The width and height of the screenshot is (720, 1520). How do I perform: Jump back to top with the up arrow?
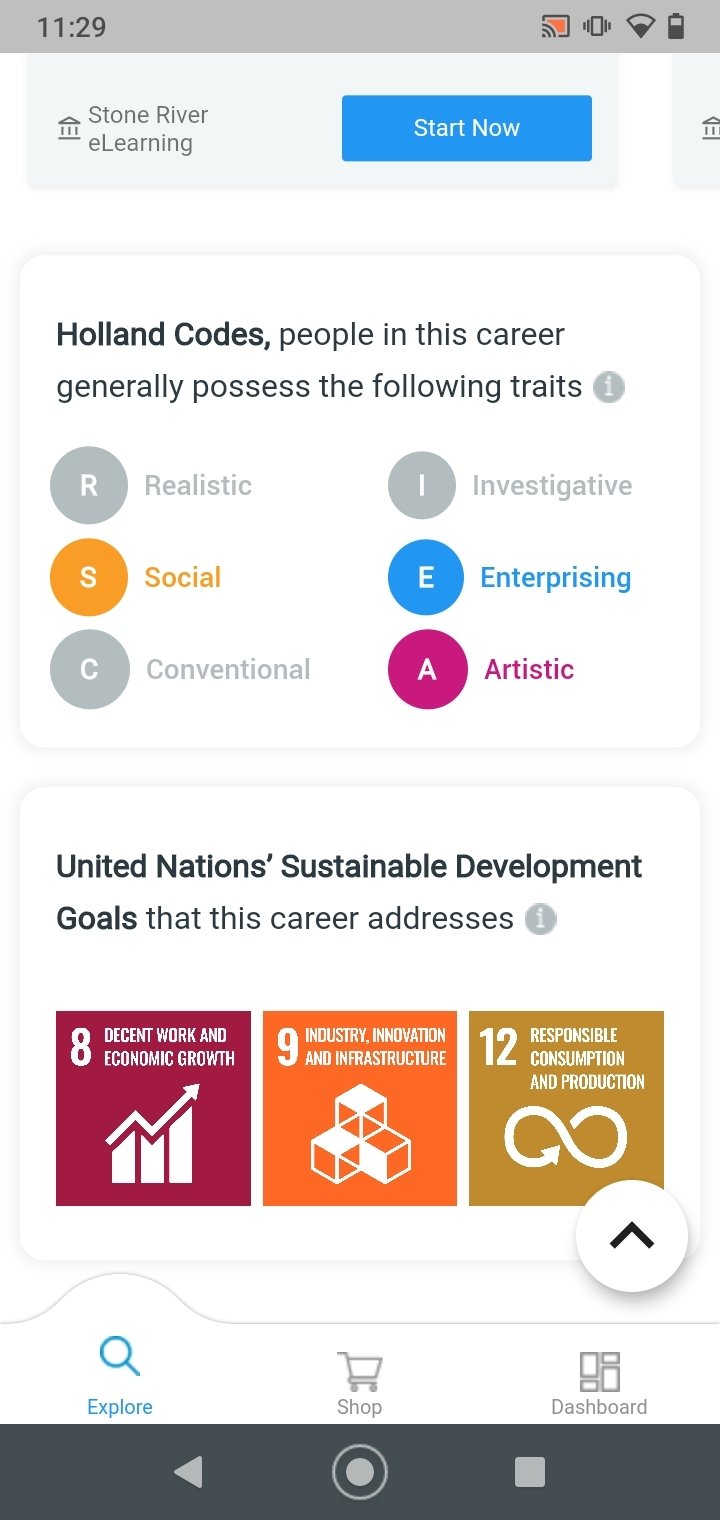click(632, 1236)
